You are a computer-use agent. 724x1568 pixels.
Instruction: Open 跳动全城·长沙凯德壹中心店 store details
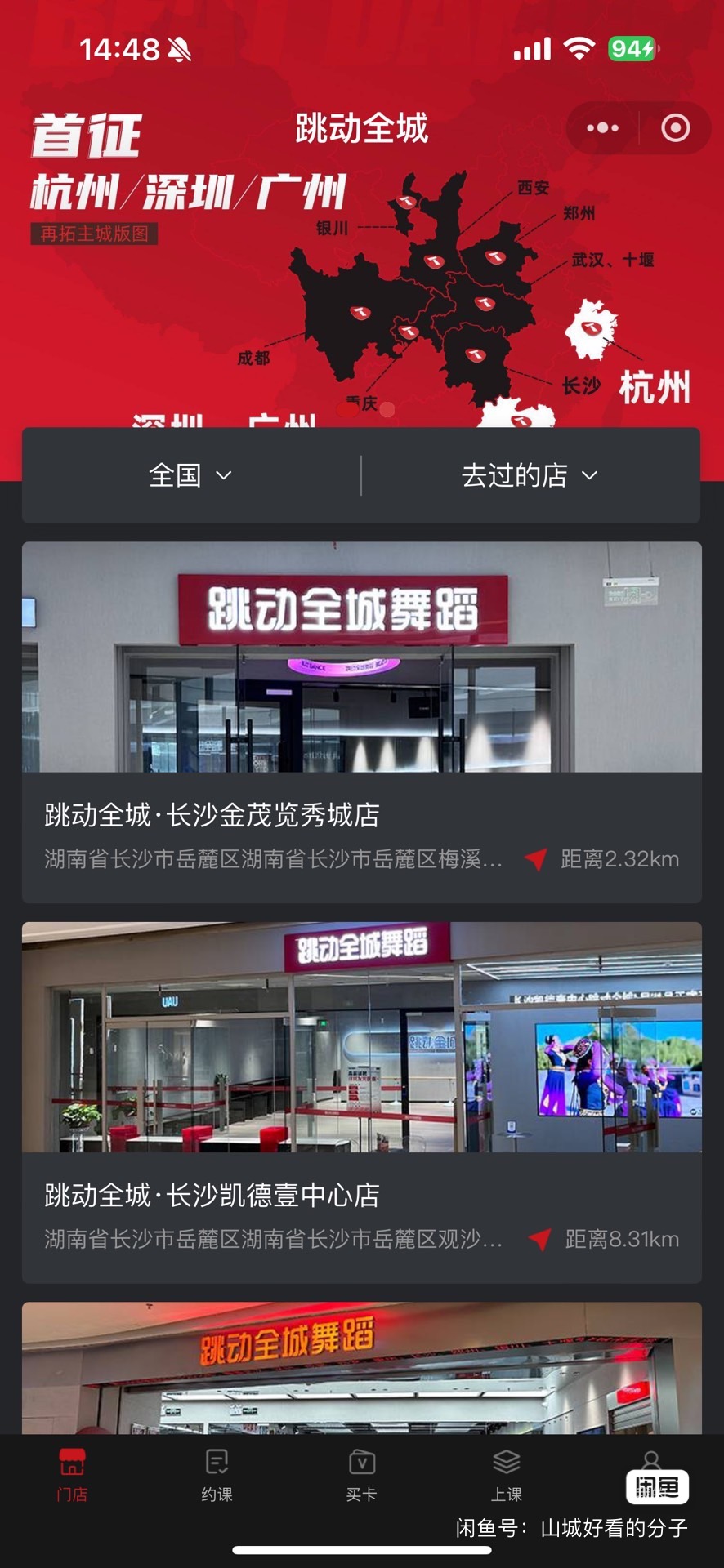[211, 1195]
